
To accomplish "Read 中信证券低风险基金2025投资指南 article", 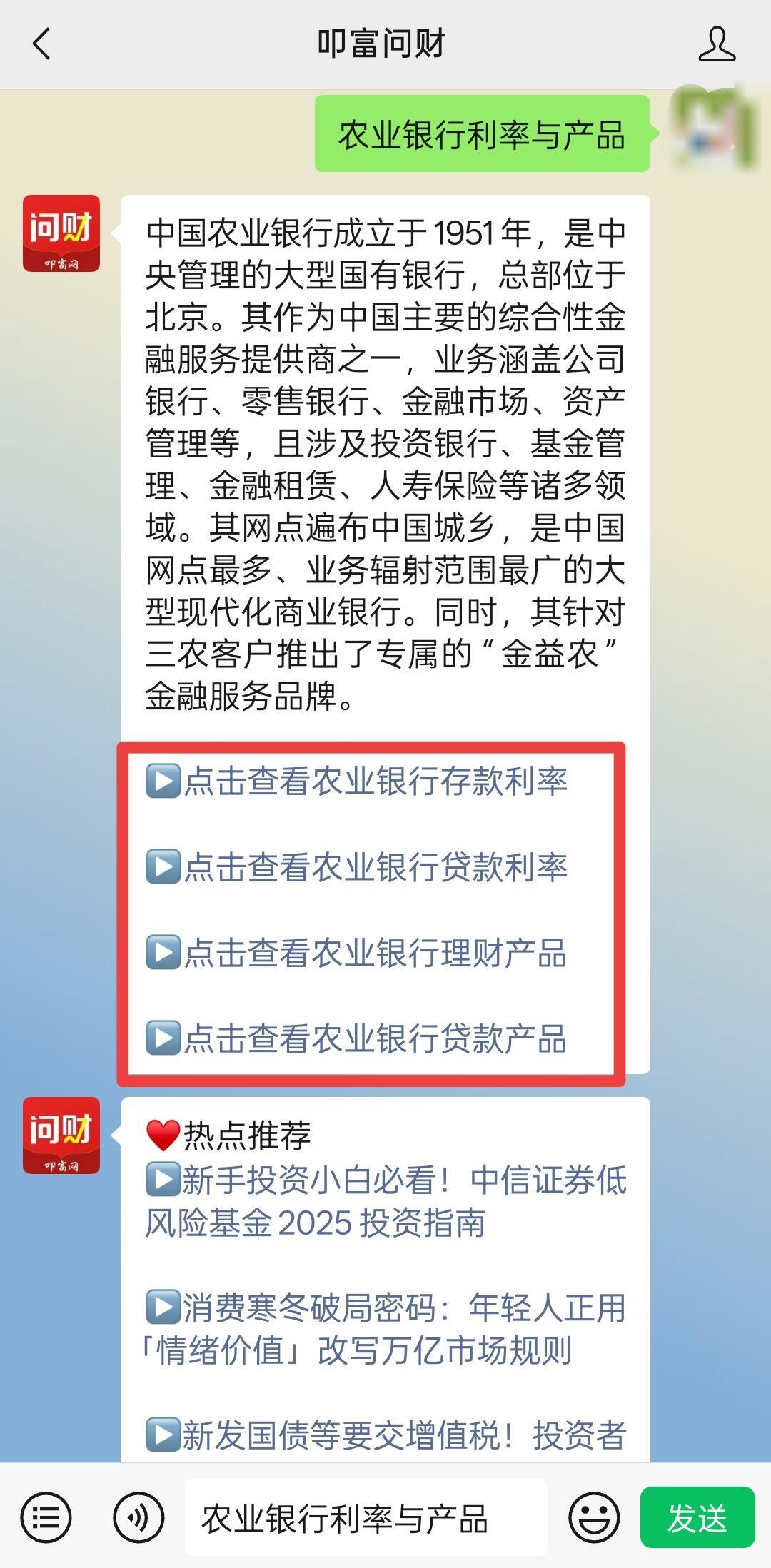I will pyautogui.click(x=385, y=1201).
